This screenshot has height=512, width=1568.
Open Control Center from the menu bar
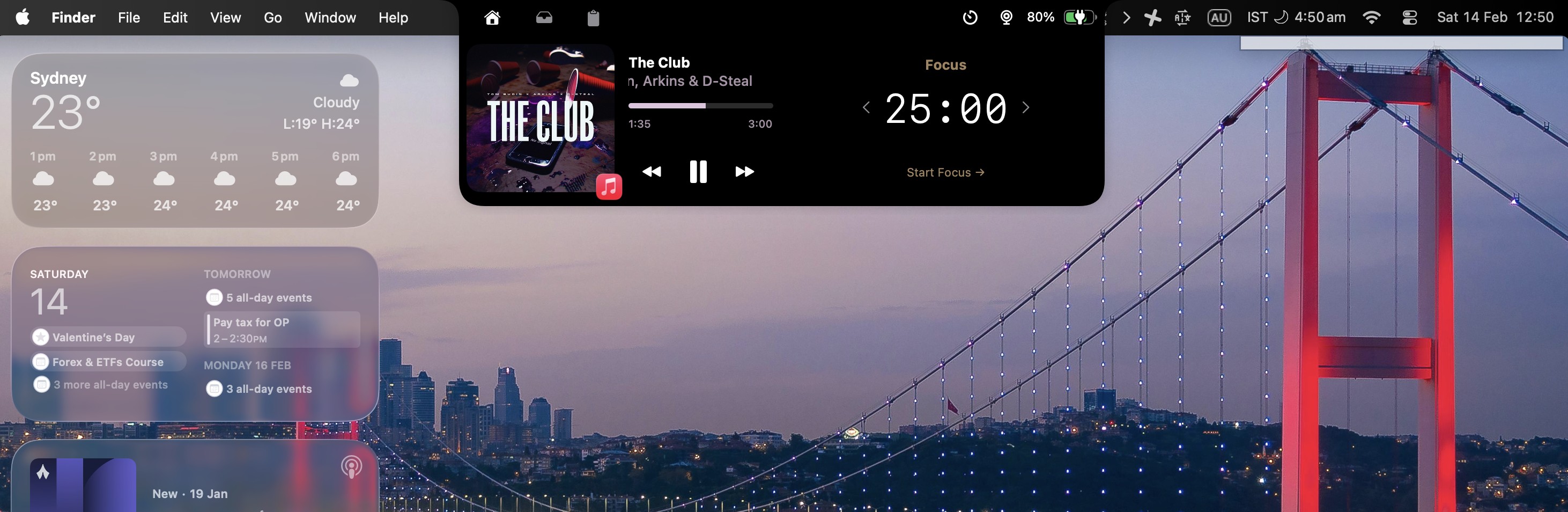(1409, 18)
